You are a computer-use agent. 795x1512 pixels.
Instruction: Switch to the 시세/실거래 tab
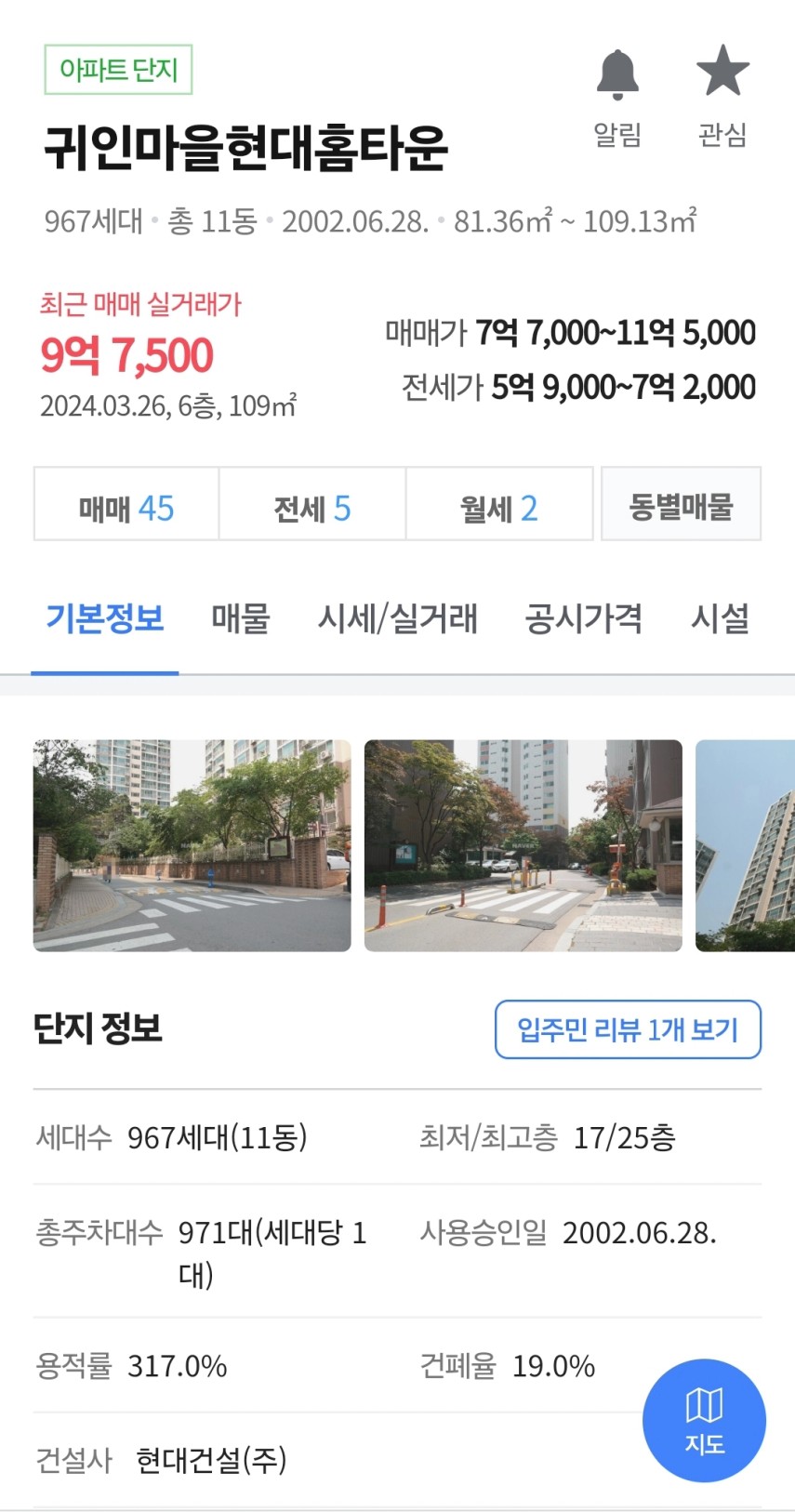pos(398,618)
